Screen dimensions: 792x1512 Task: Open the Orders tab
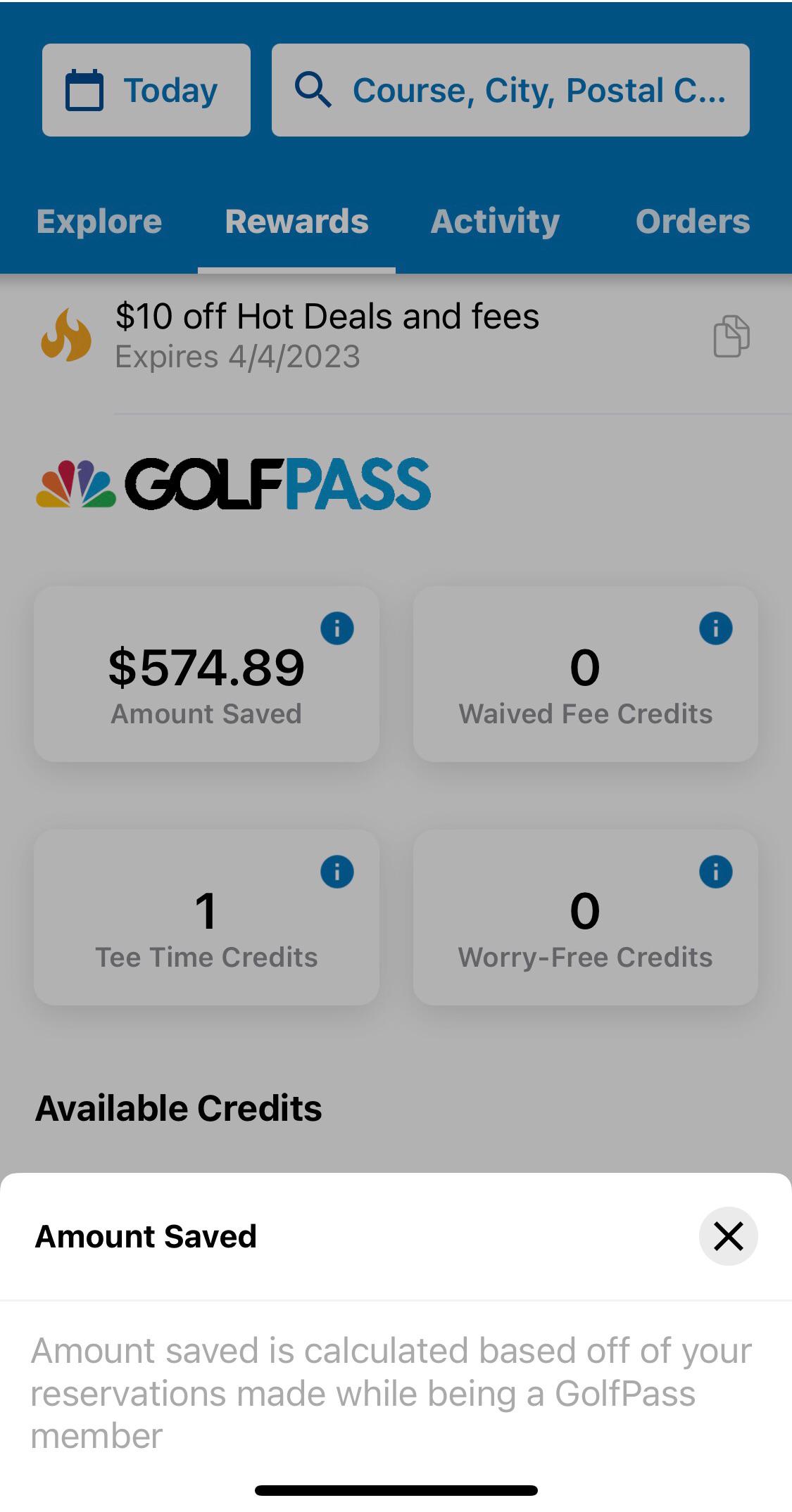pos(693,221)
